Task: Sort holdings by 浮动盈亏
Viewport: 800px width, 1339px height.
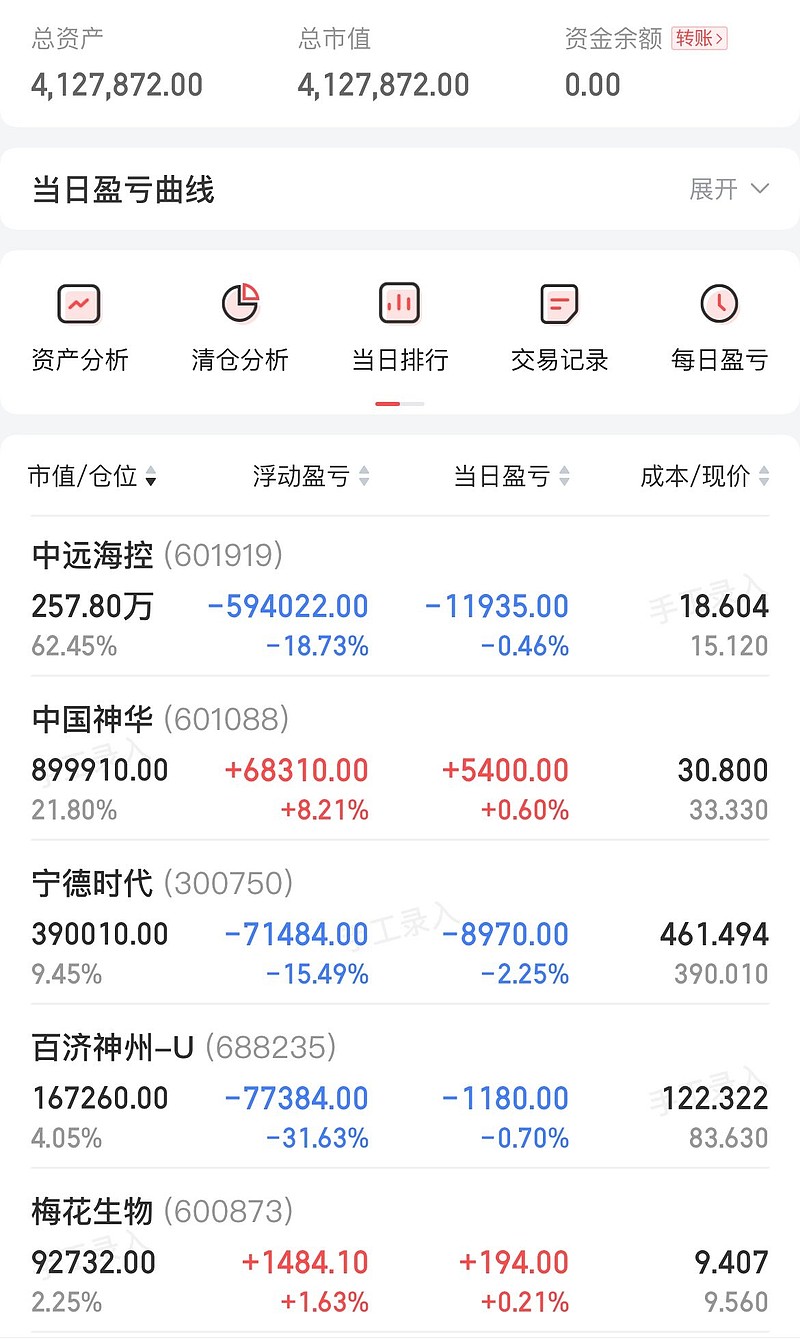Action: click(x=311, y=477)
